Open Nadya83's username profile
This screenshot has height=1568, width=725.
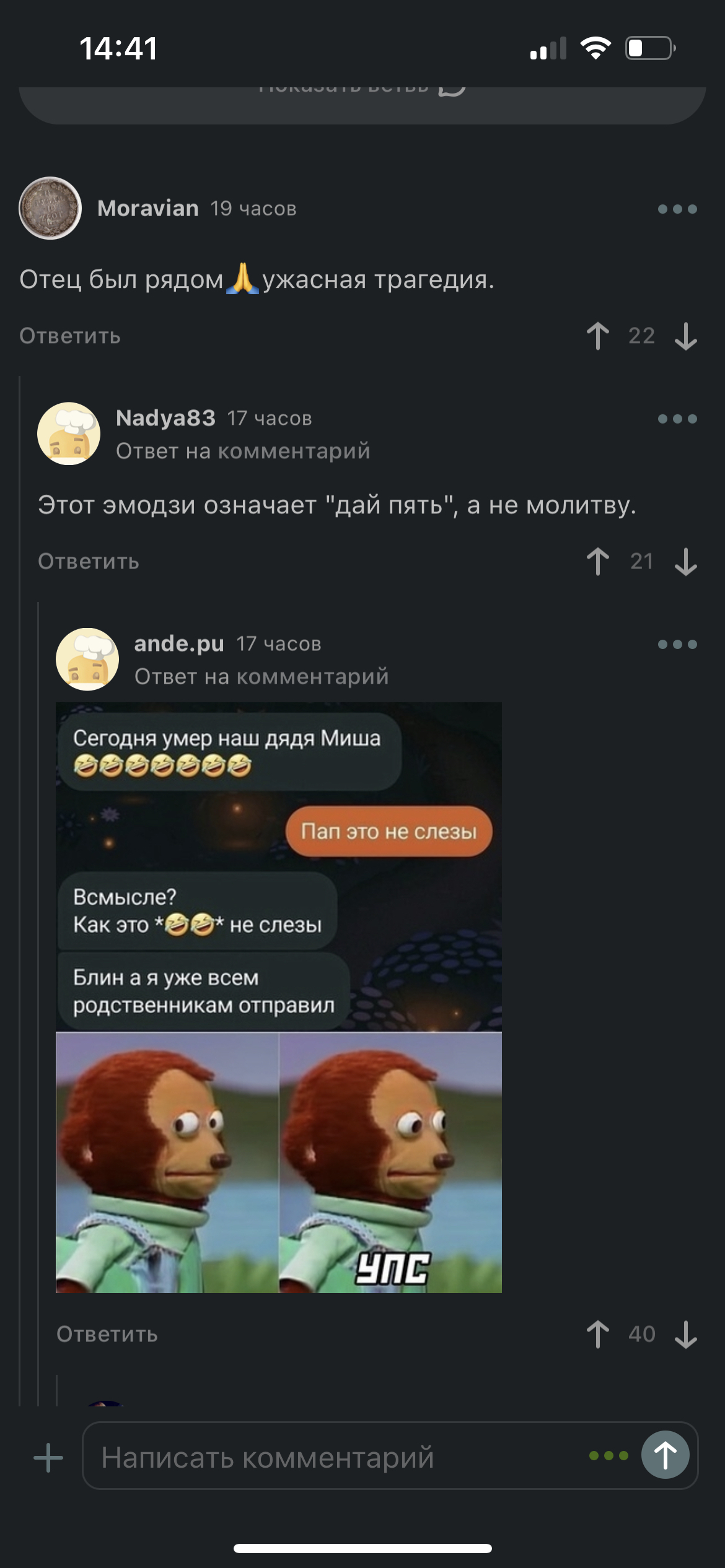(165, 418)
